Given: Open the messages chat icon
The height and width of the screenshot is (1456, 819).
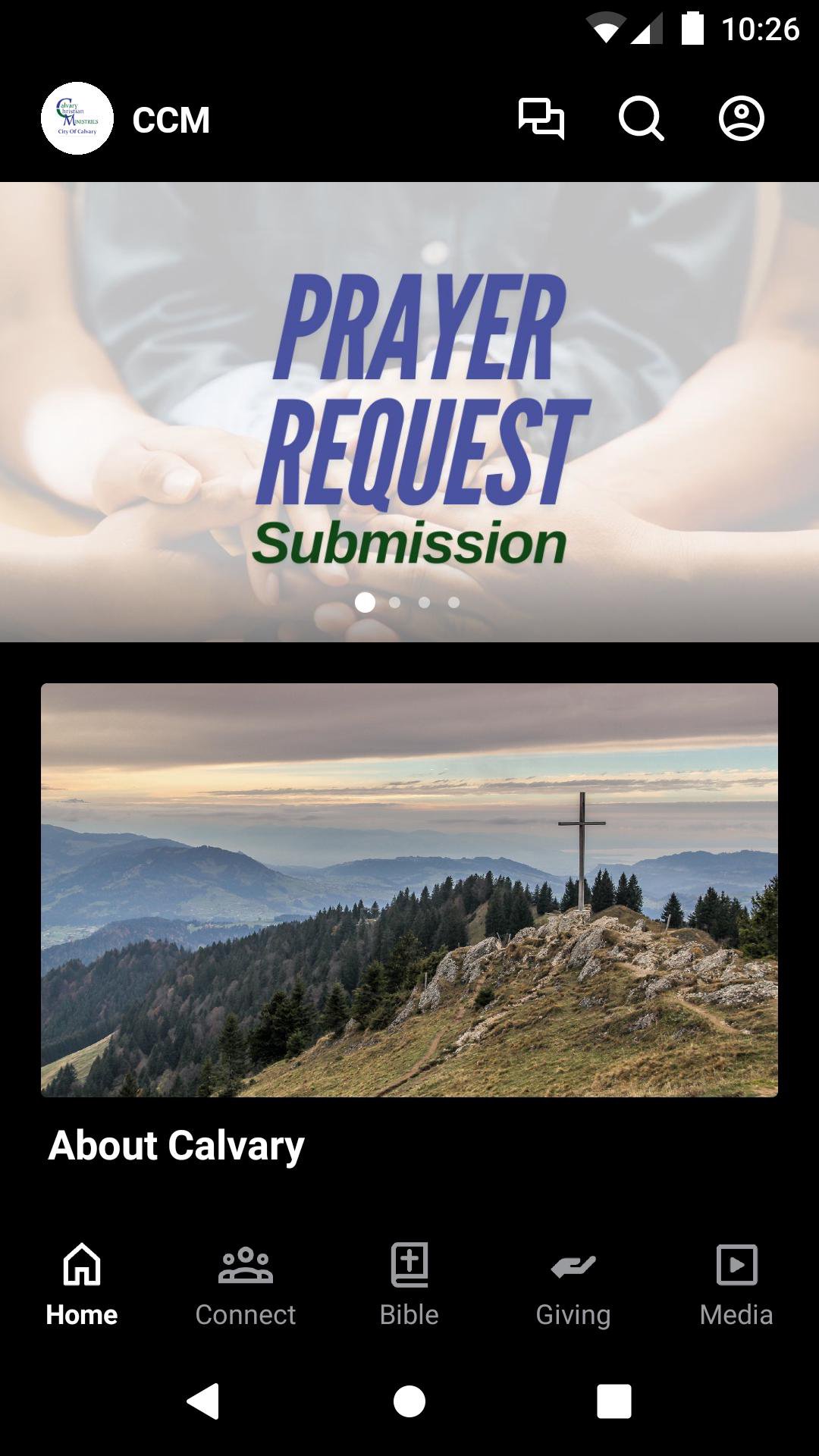Looking at the screenshot, I should coord(541,118).
